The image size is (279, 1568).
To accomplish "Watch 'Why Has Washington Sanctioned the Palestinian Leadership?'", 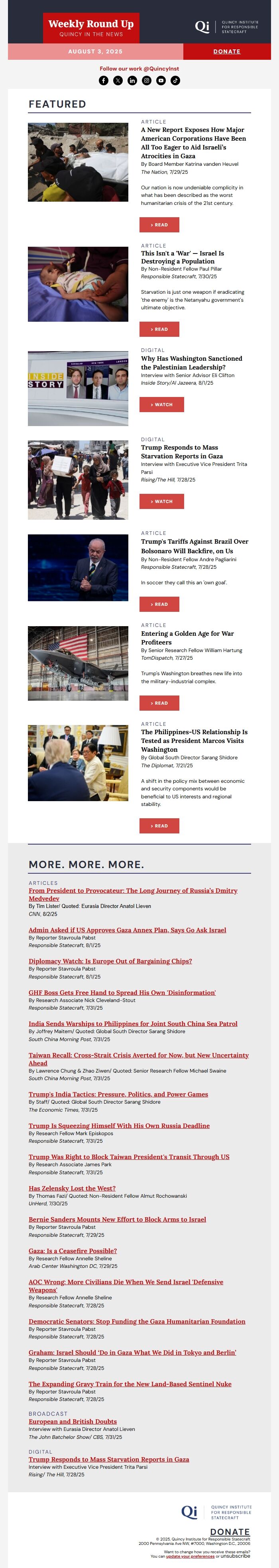I will click(161, 404).
